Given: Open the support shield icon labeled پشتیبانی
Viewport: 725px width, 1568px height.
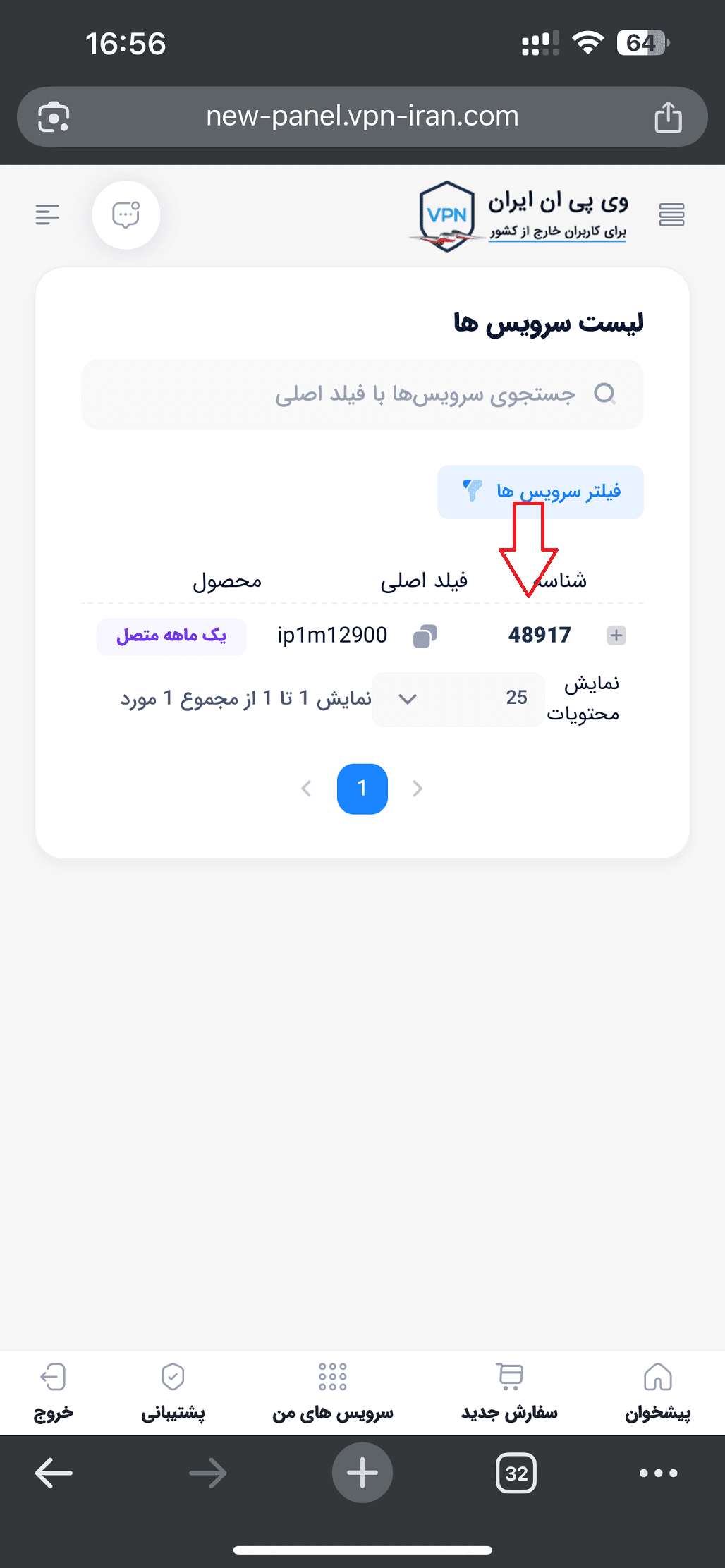Looking at the screenshot, I should click(x=171, y=1375).
